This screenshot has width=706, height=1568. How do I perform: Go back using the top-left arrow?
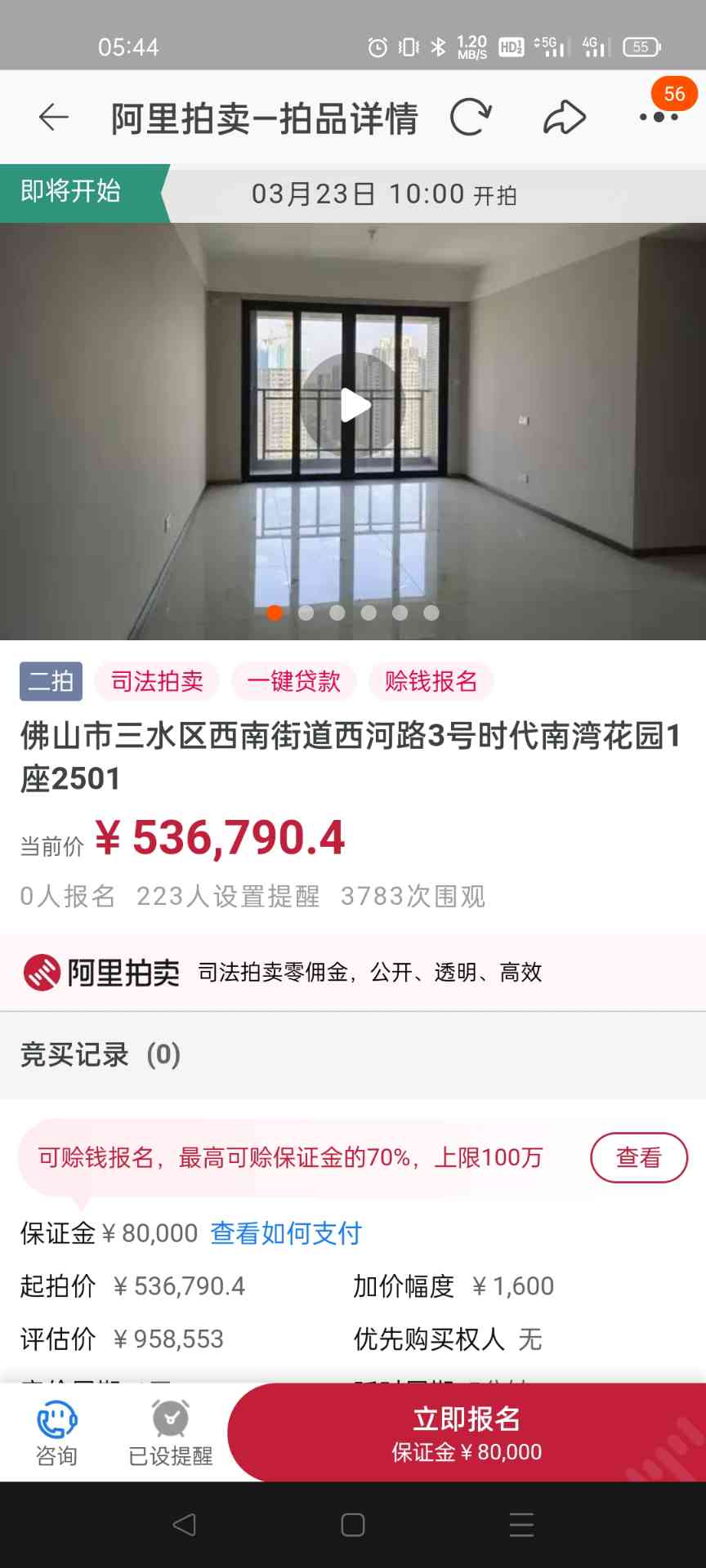coord(54,118)
